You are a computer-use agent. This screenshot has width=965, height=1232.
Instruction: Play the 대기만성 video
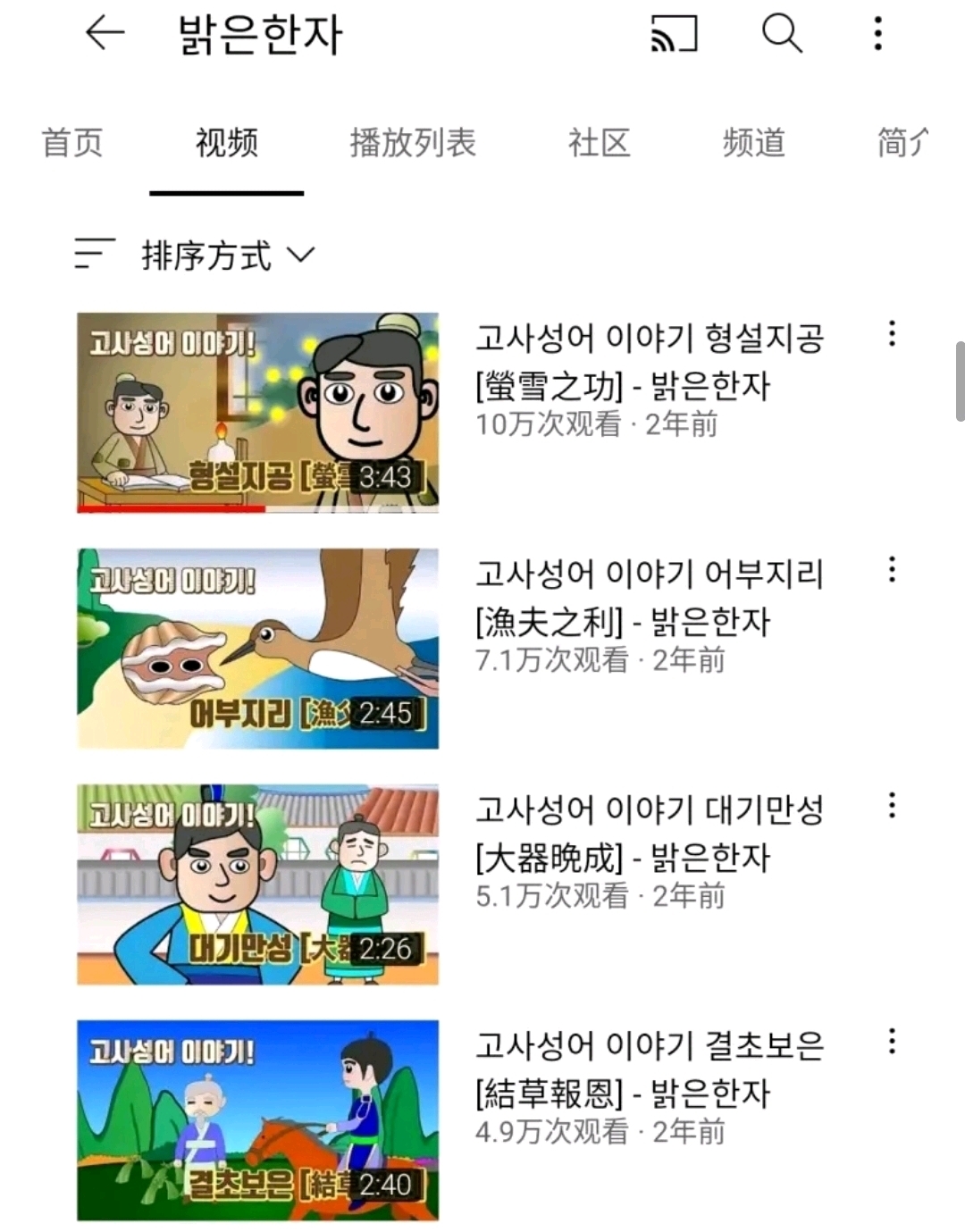(257, 884)
